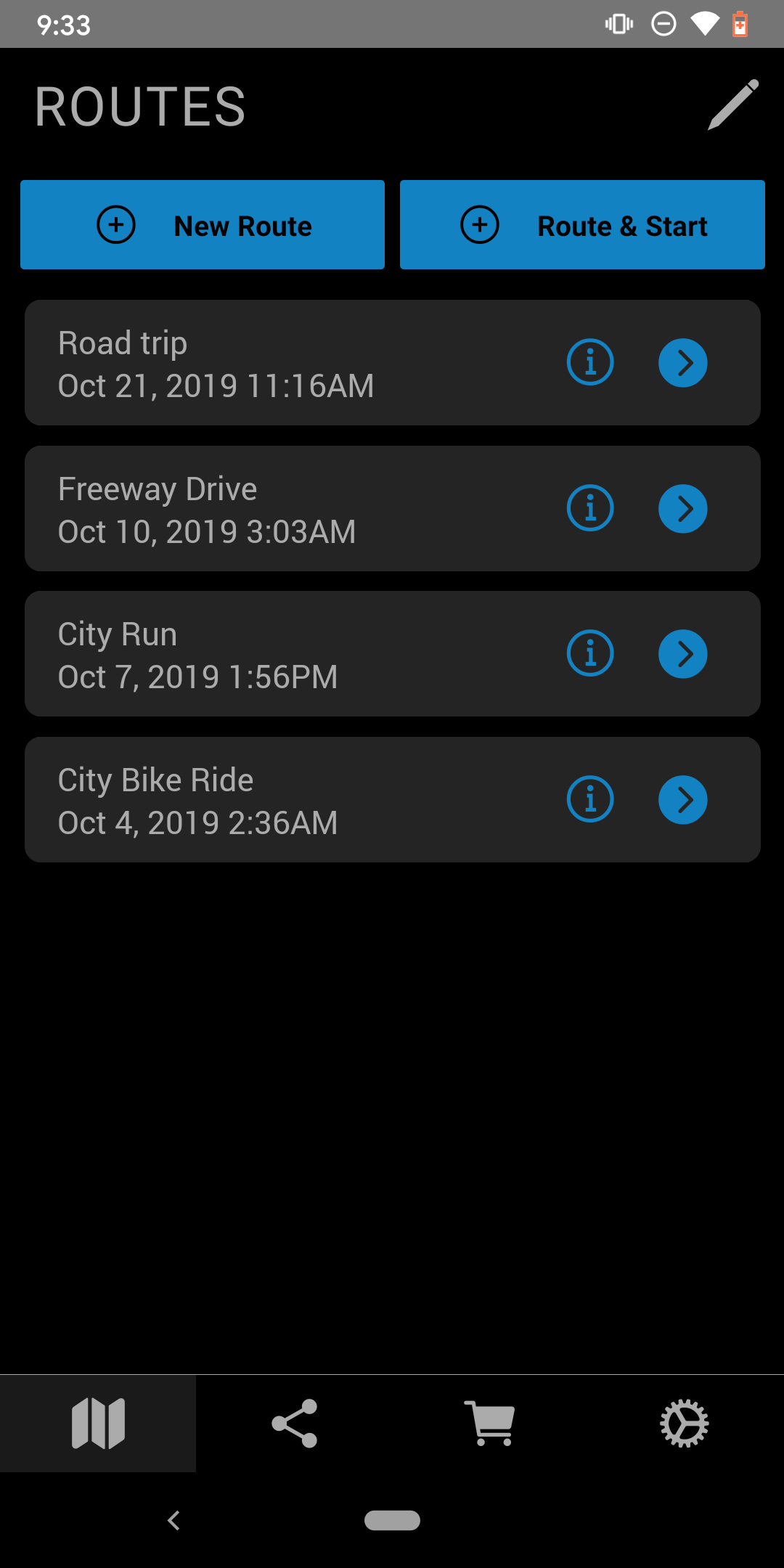View info for City Run
This screenshot has height=1568, width=784.
[590, 653]
